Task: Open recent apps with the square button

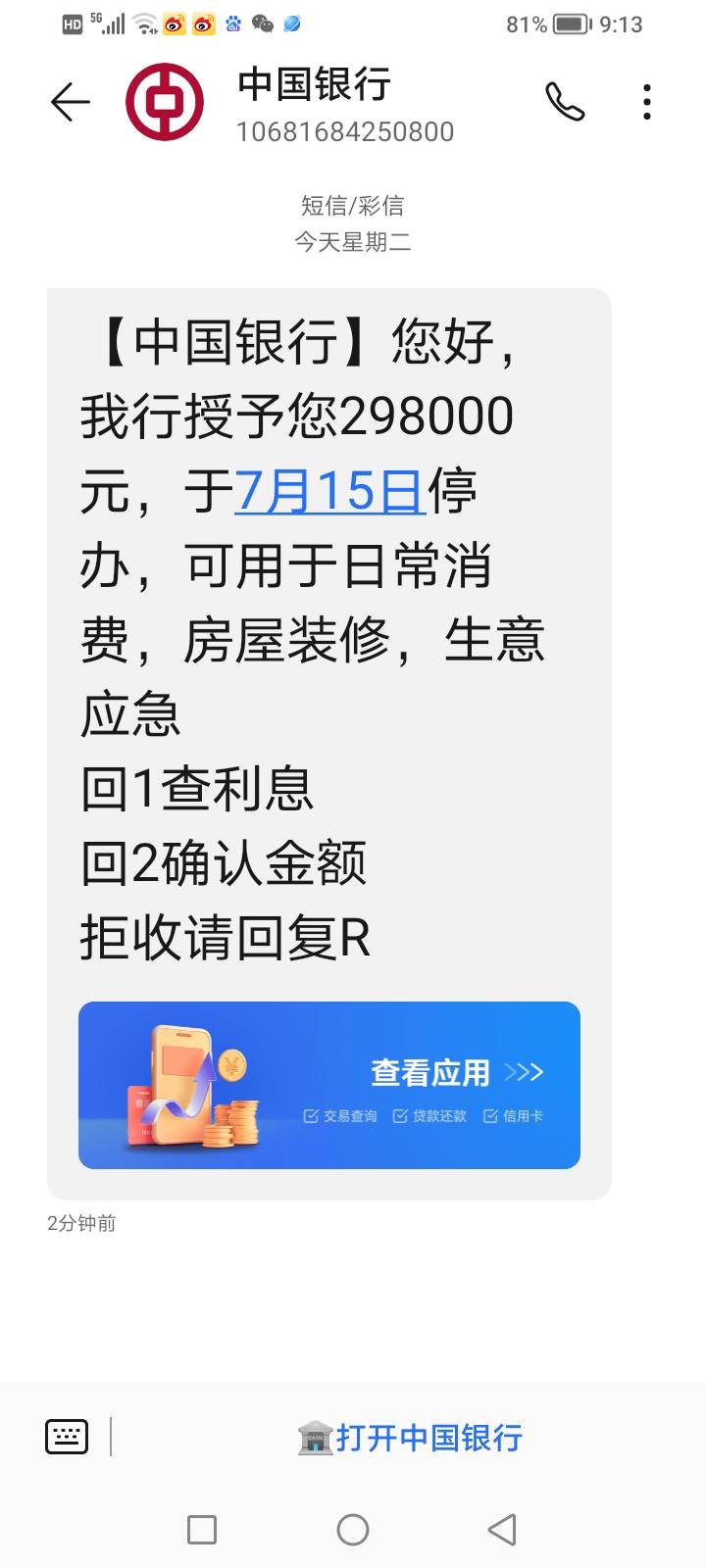Action: click(202, 1529)
